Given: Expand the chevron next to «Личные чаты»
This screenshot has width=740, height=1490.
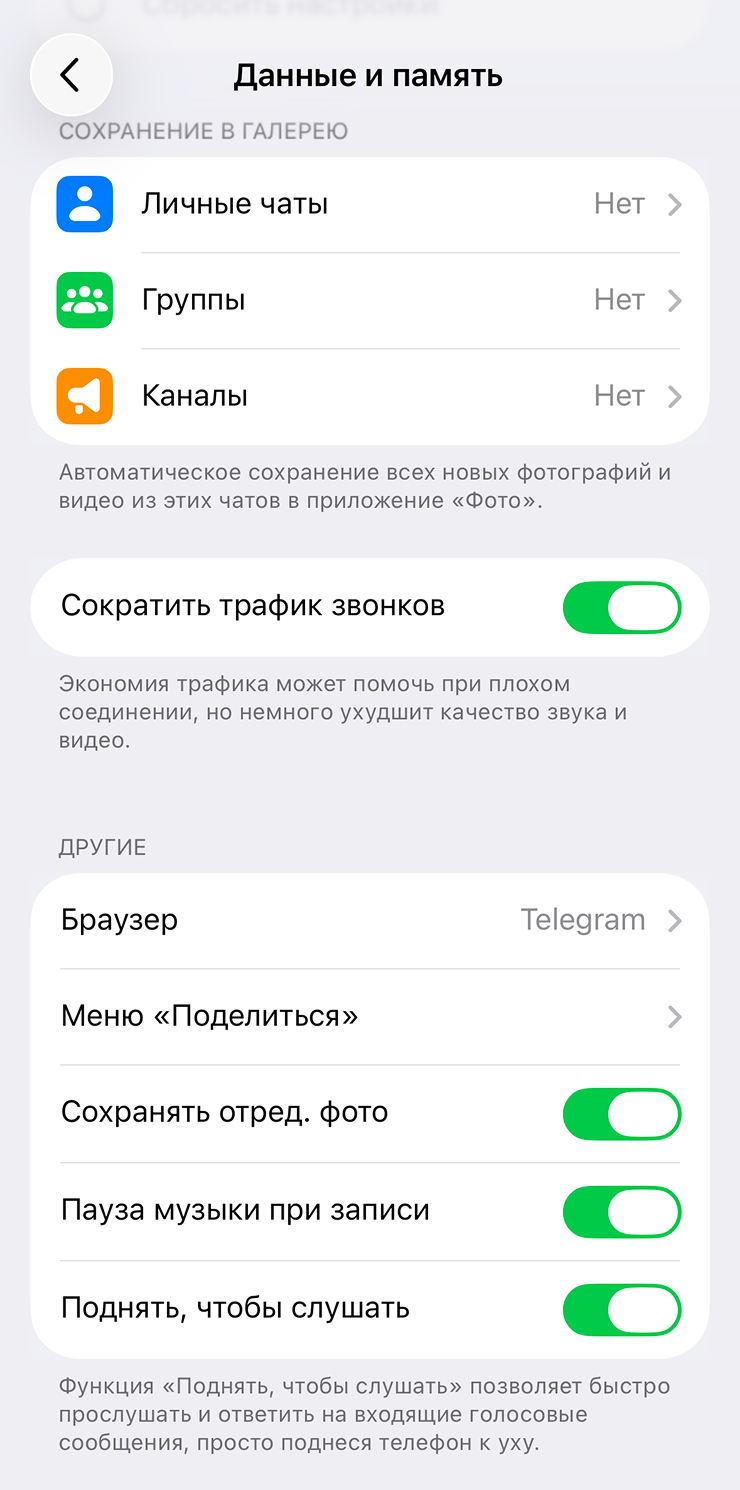Looking at the screenshot, I should point(675,203).
